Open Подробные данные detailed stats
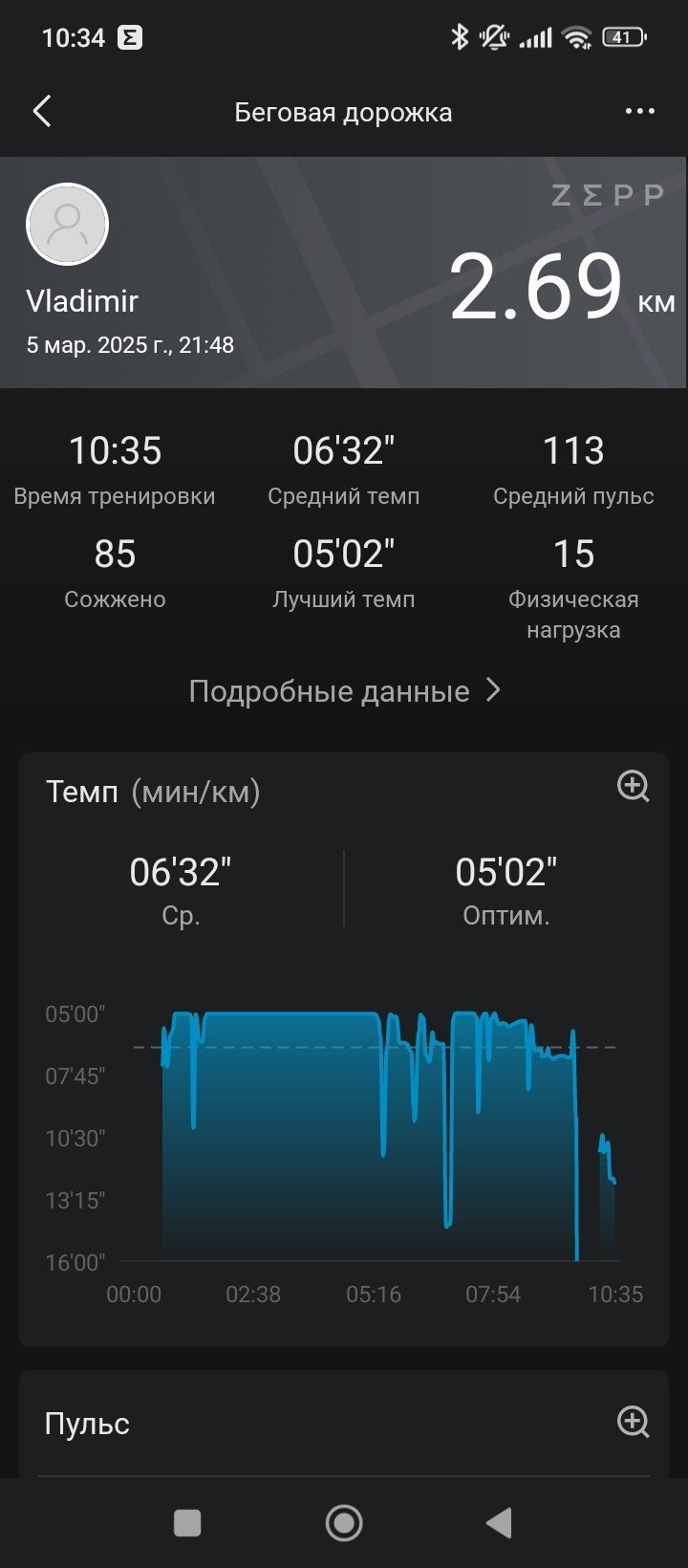 click(344, 690)
